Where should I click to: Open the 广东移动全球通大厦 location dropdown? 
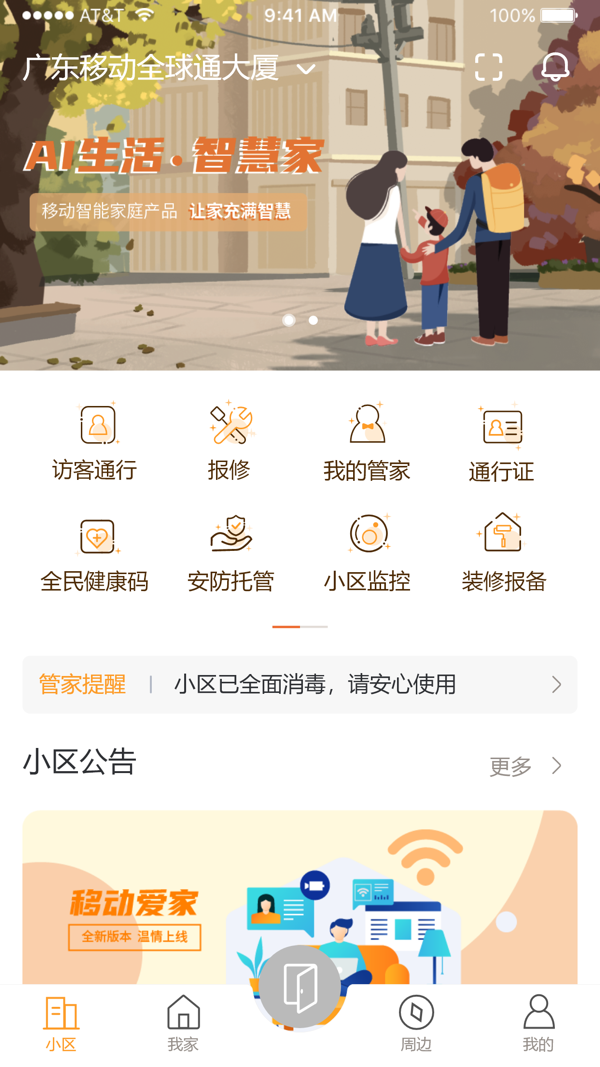tap(169, 69)
